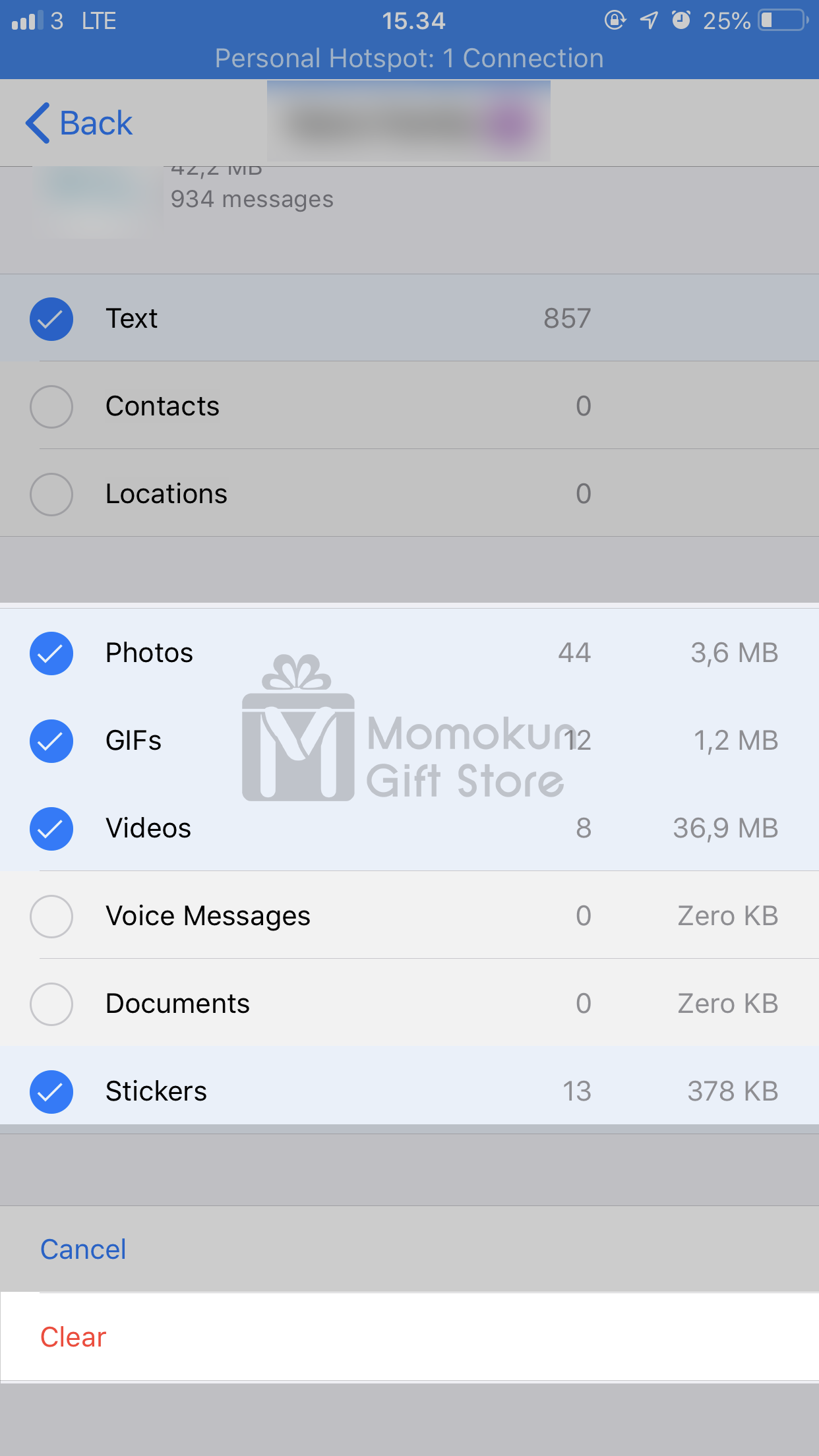Image resolution: width=819 pixels, height=1456 pixels.
Task: Deselect Videos from clearing
Action: pyautogui.click(x=51, y=829)
